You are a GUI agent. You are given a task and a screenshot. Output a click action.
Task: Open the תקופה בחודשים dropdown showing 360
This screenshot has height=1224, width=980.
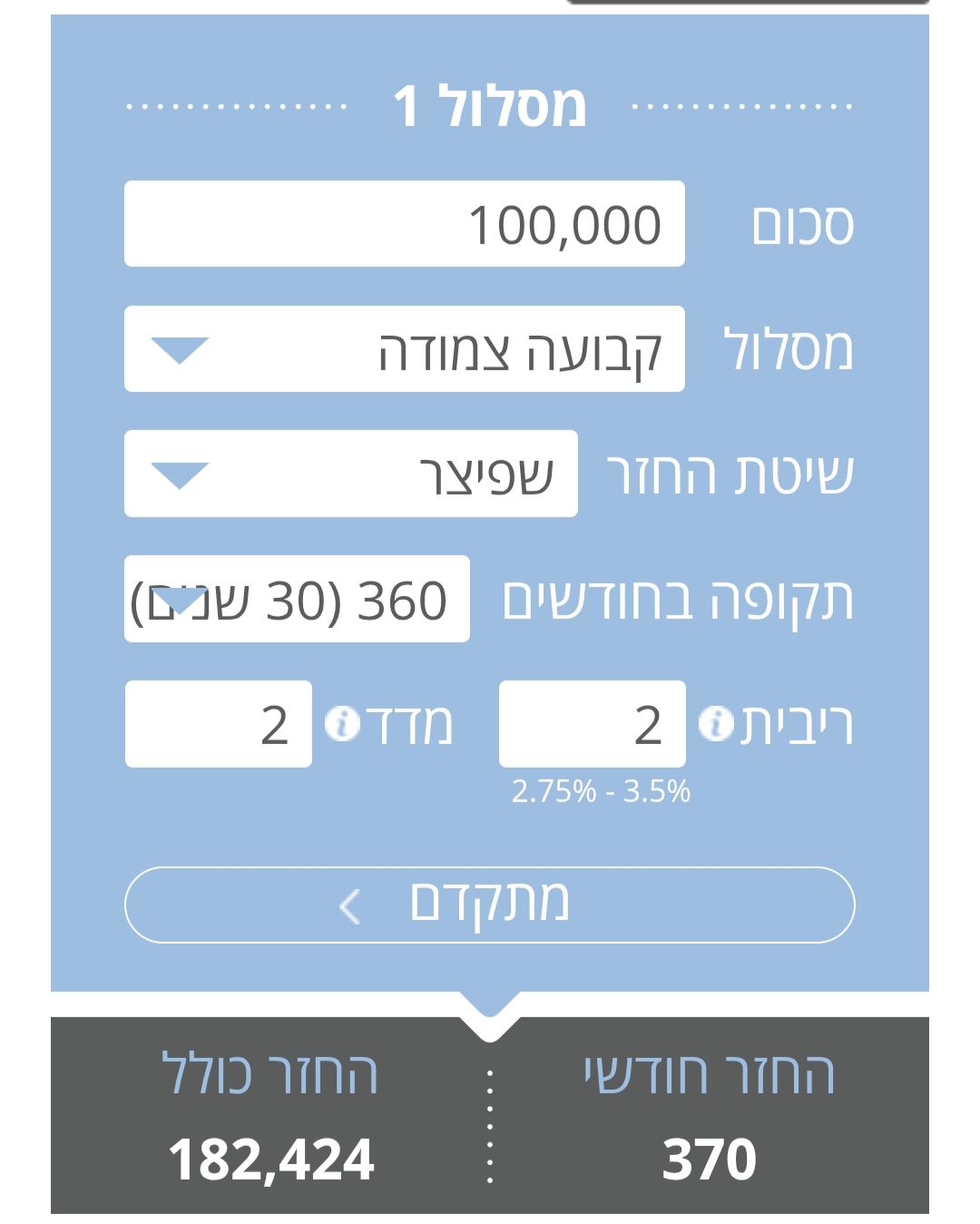coord(297,599)
